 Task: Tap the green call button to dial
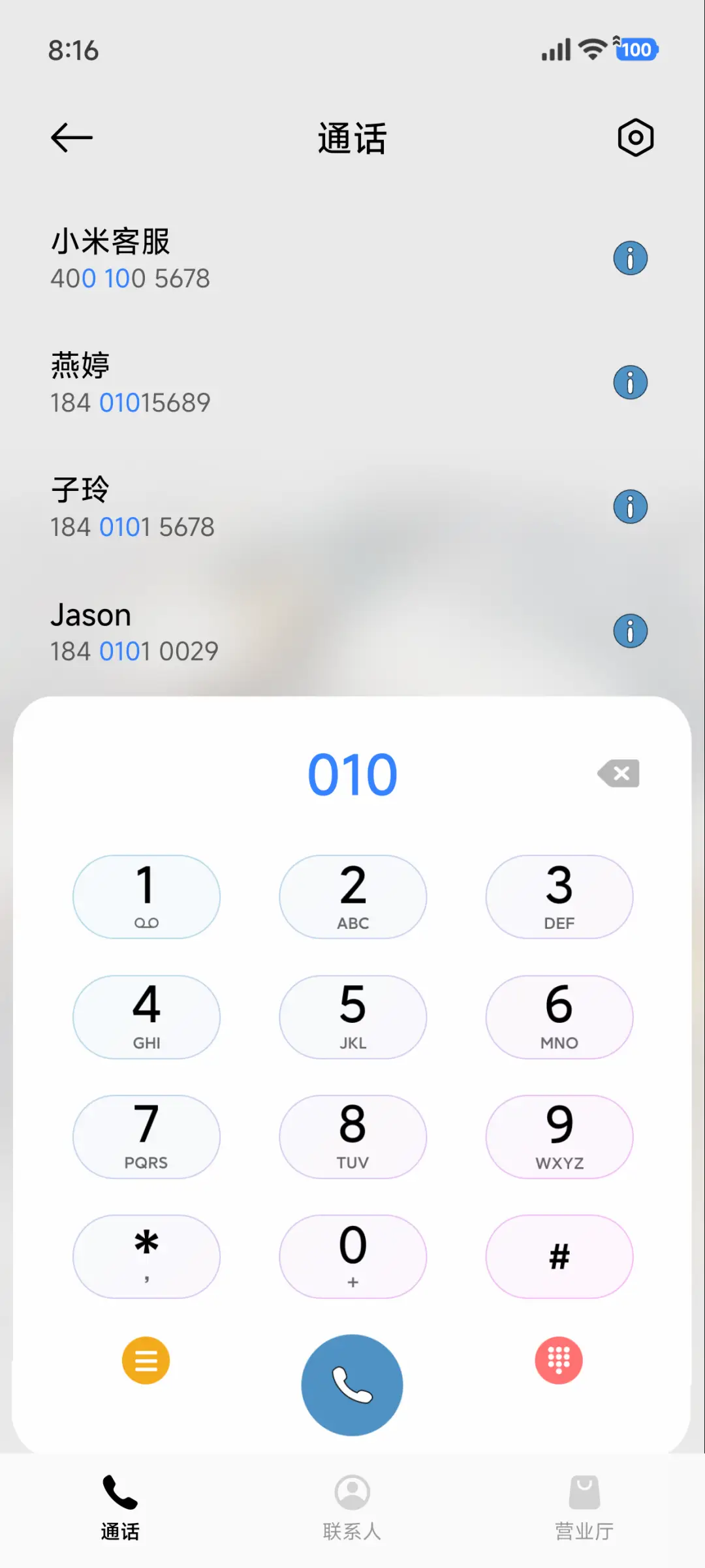tap(352, 1385)
